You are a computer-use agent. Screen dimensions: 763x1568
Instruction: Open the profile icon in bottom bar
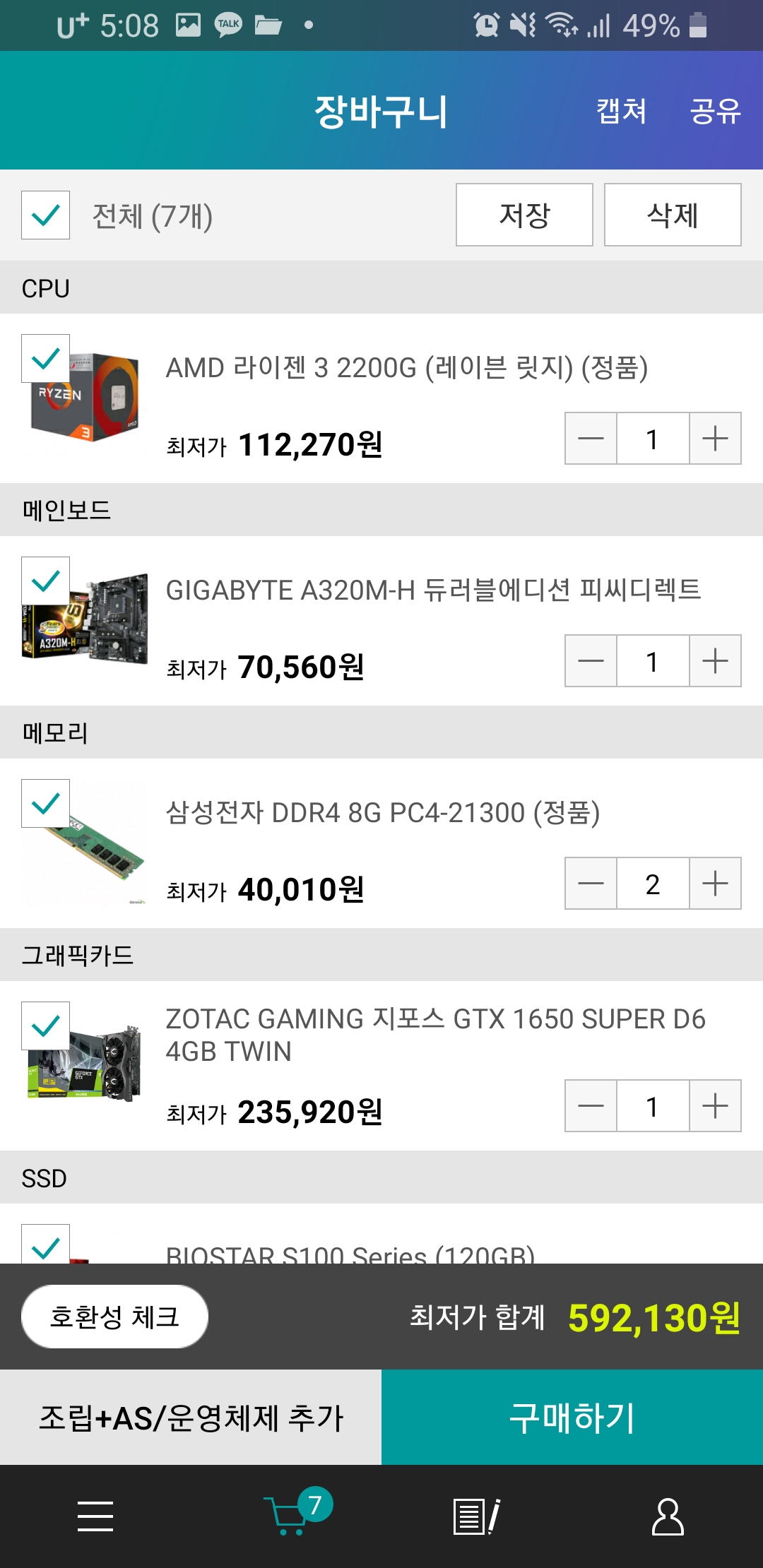(x=668, y=1516)
